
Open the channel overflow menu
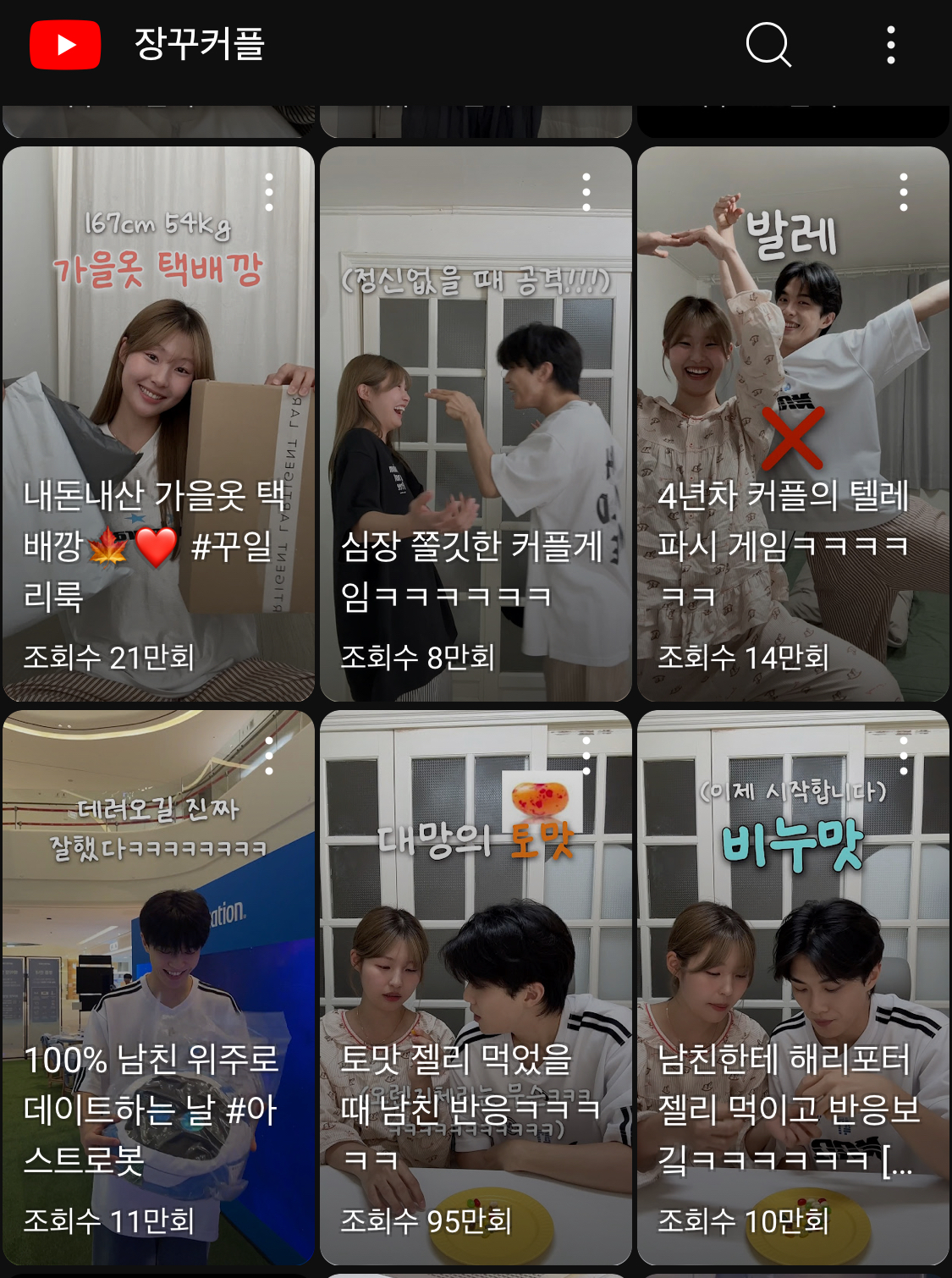point(890,44)
